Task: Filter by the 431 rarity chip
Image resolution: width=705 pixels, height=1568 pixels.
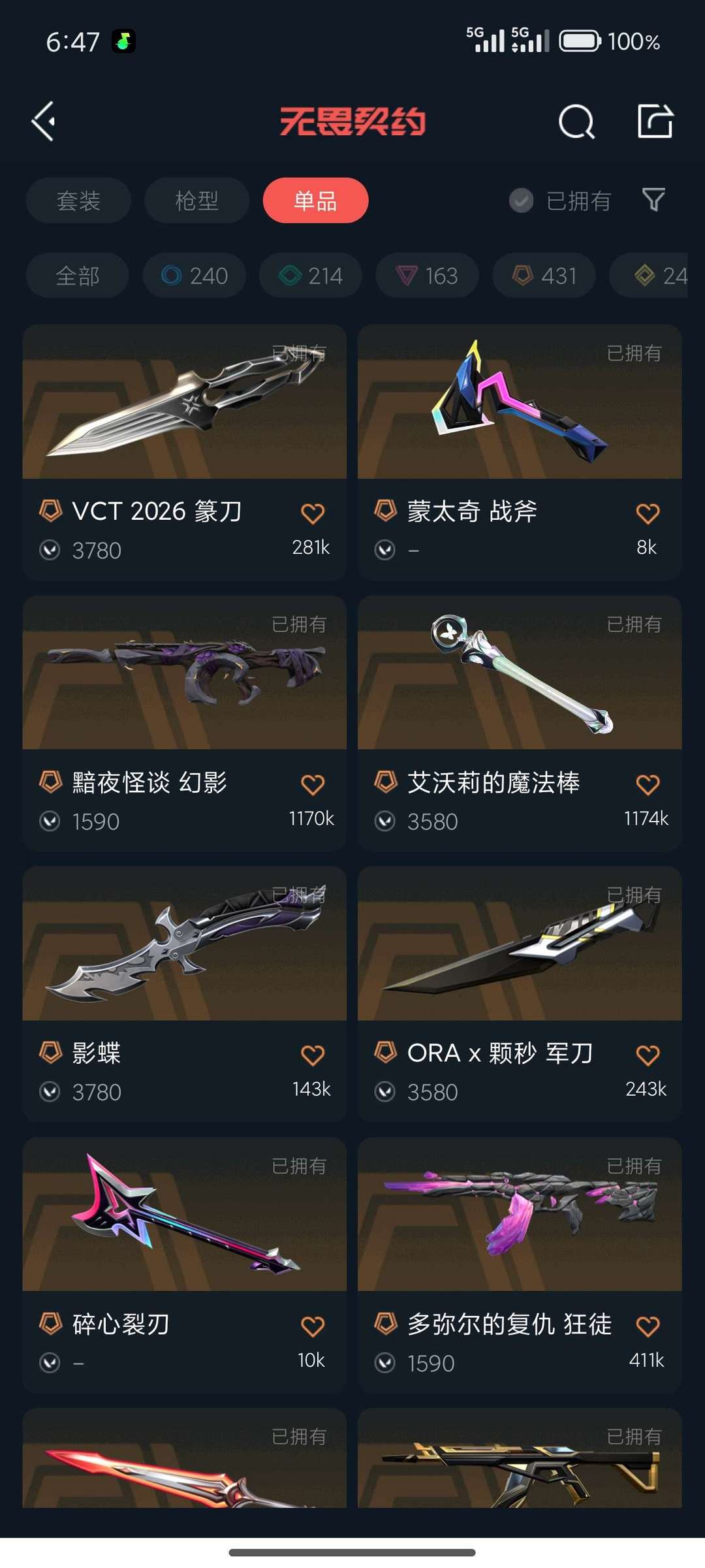Action: (544, 276)
